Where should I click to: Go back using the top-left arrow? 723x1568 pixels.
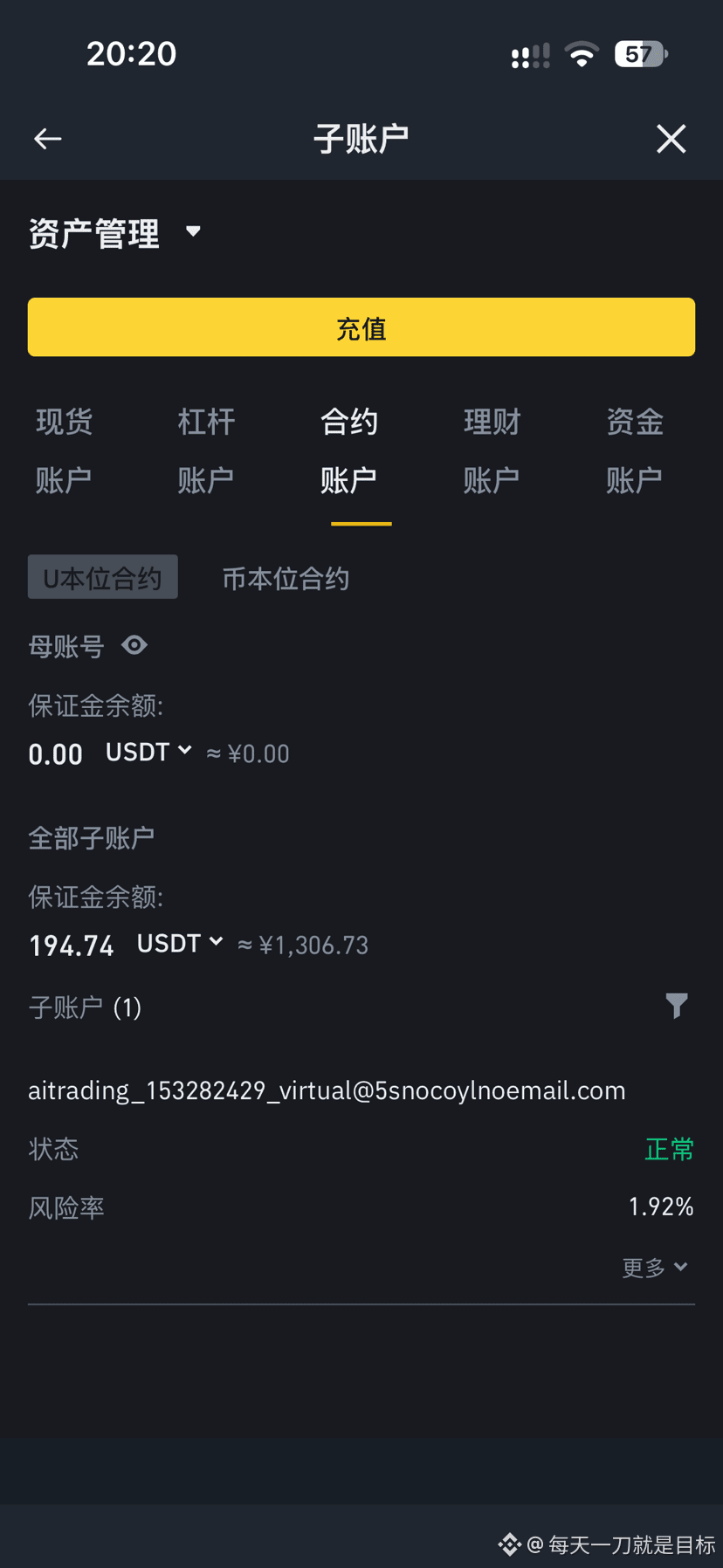tap(47, 139)
